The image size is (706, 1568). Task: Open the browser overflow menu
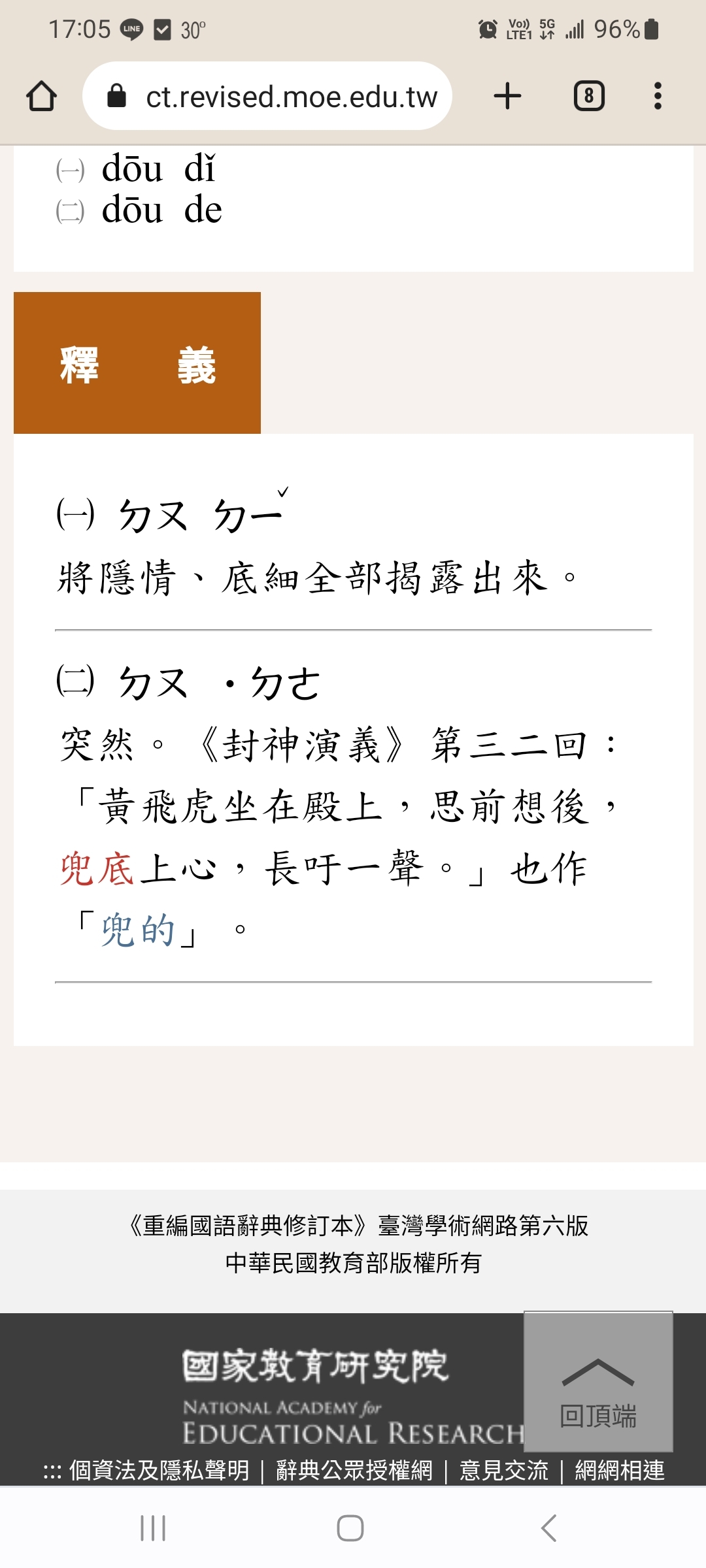coord(658,96)
